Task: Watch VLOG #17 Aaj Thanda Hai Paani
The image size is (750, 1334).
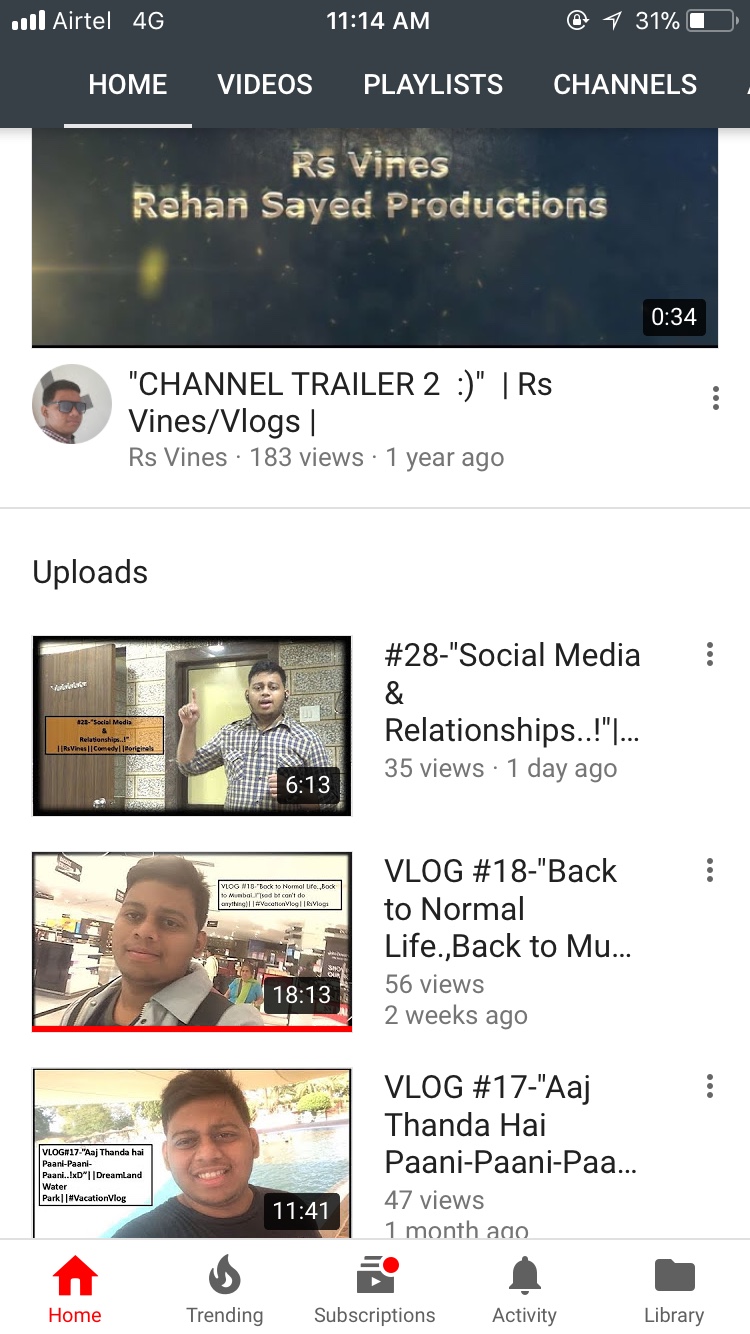Action: (x=192, y=1152)
